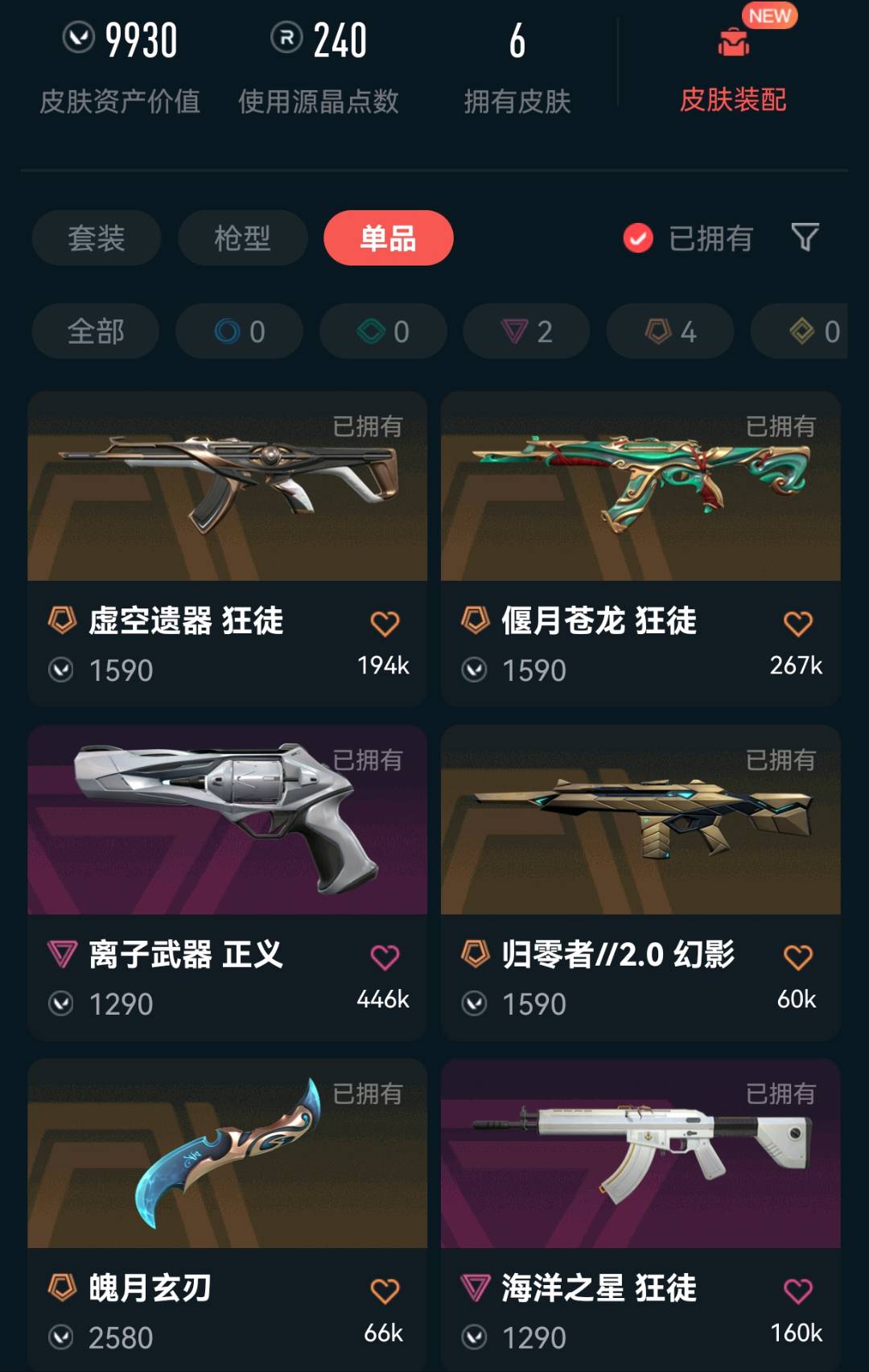The height and width of the screenshot is (1372, 869).
Task: Filter by the purple tier chip showing 2
Action: tap(526, 332)
